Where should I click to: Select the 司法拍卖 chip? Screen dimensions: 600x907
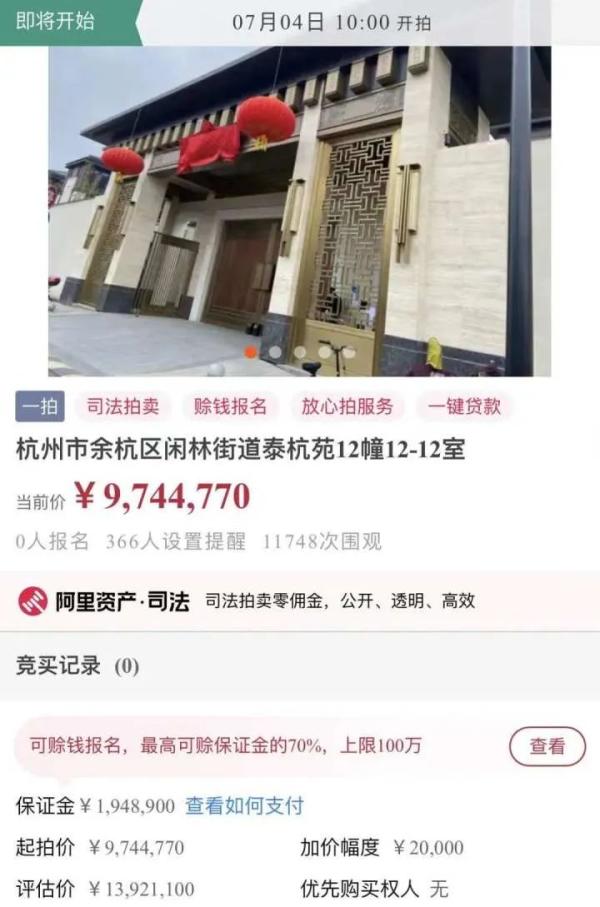pyautogui.click(x=122, y=407)
